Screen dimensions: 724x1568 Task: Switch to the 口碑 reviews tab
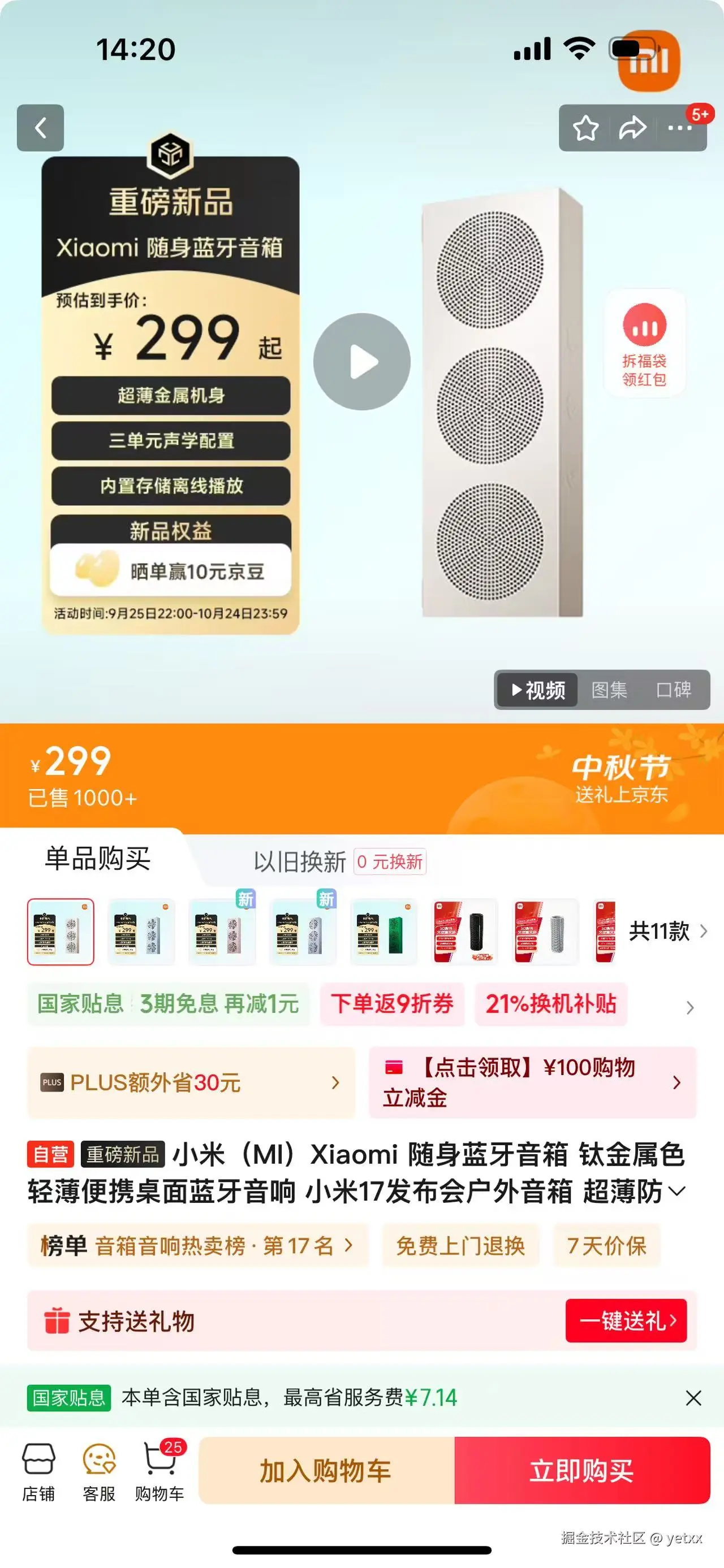[x=674, y=690]
